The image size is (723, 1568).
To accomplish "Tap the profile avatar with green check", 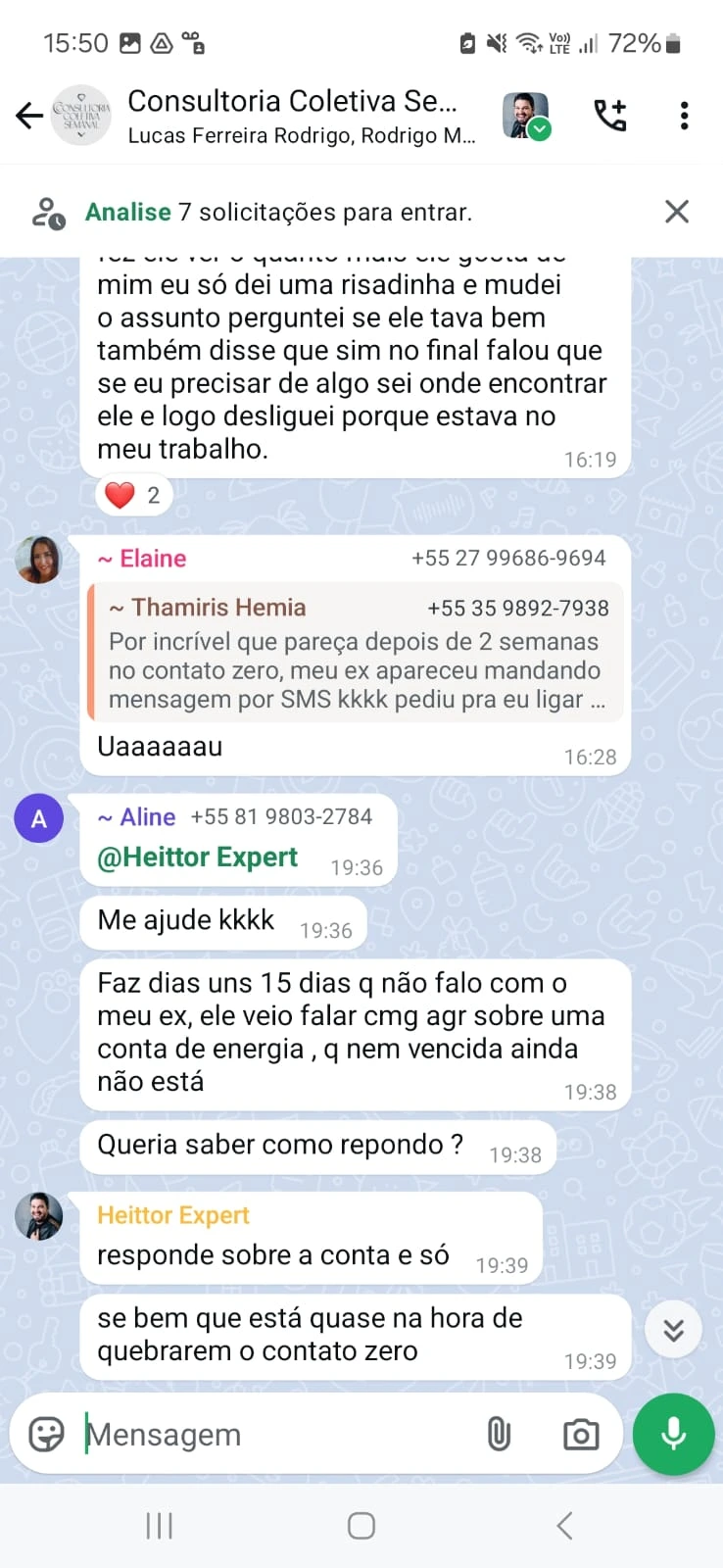I will coord(526,117).
